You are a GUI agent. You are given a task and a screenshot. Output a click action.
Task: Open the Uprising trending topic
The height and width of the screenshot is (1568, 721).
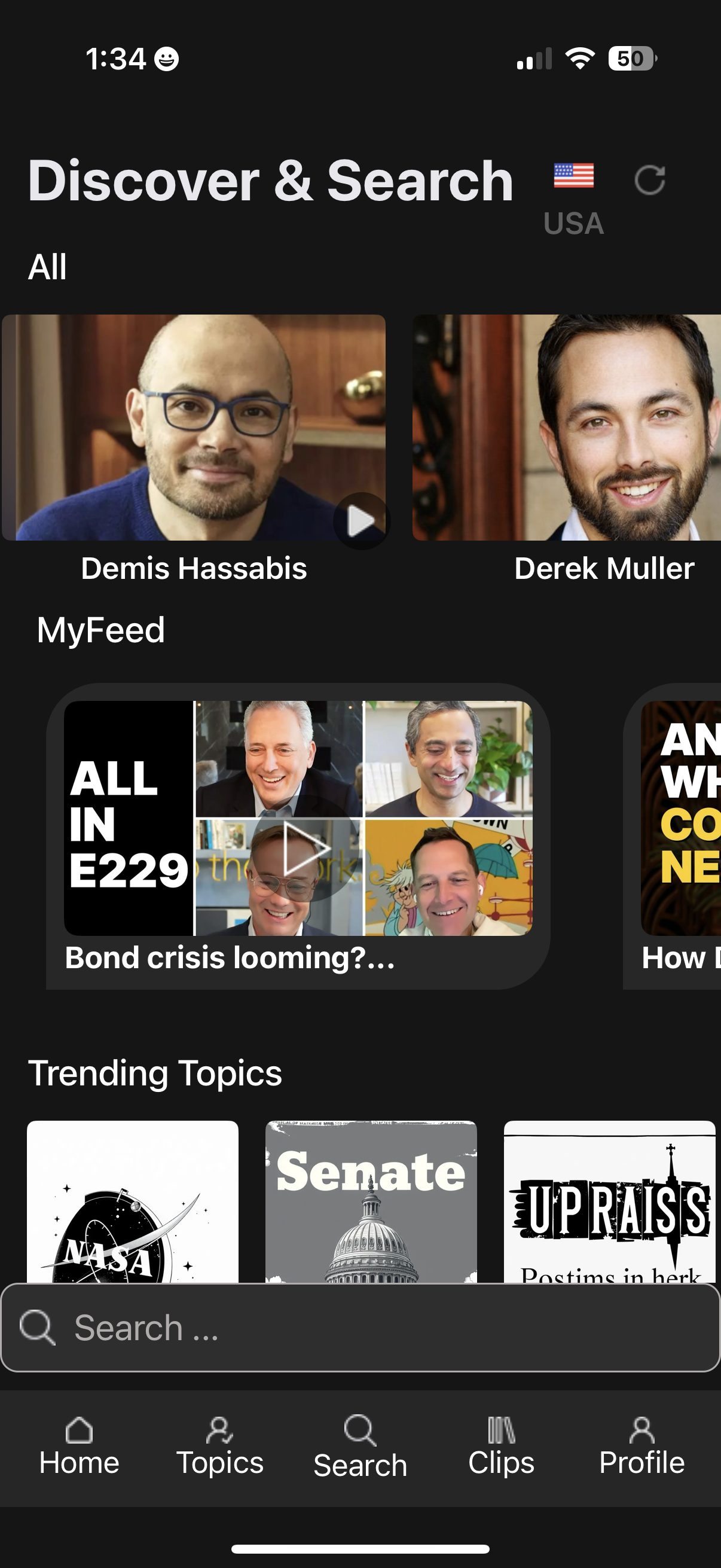pos(609,1201)
